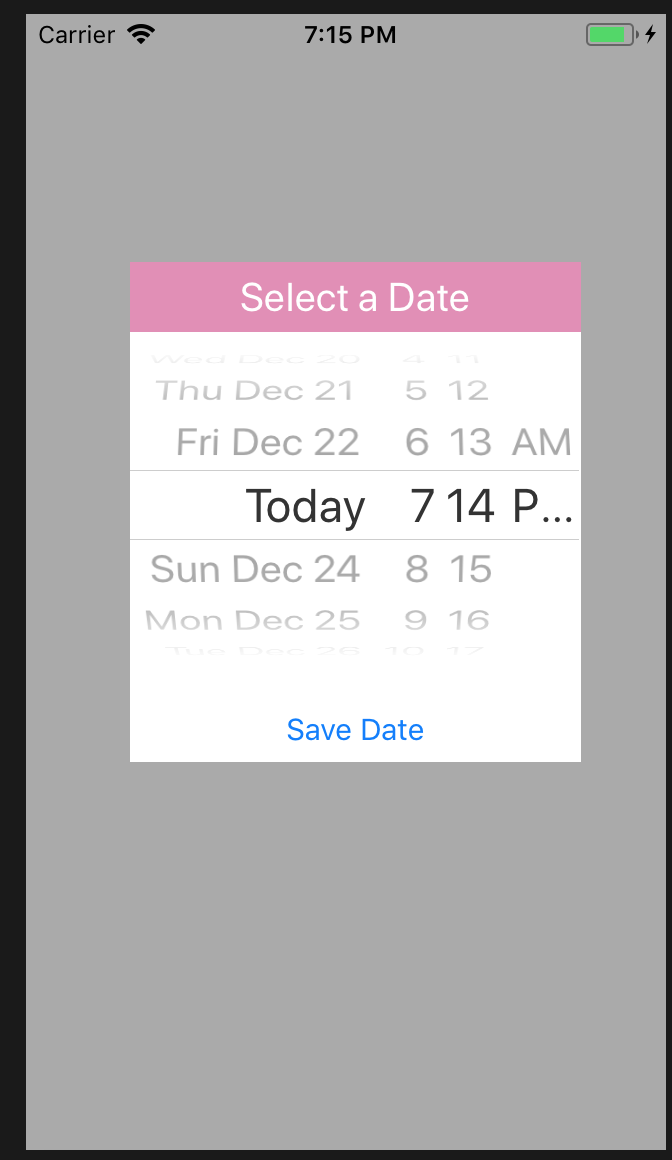This screenshot has width=672, height=1160.
Task: Change the minutes to 13
Action: pos(470,442)
